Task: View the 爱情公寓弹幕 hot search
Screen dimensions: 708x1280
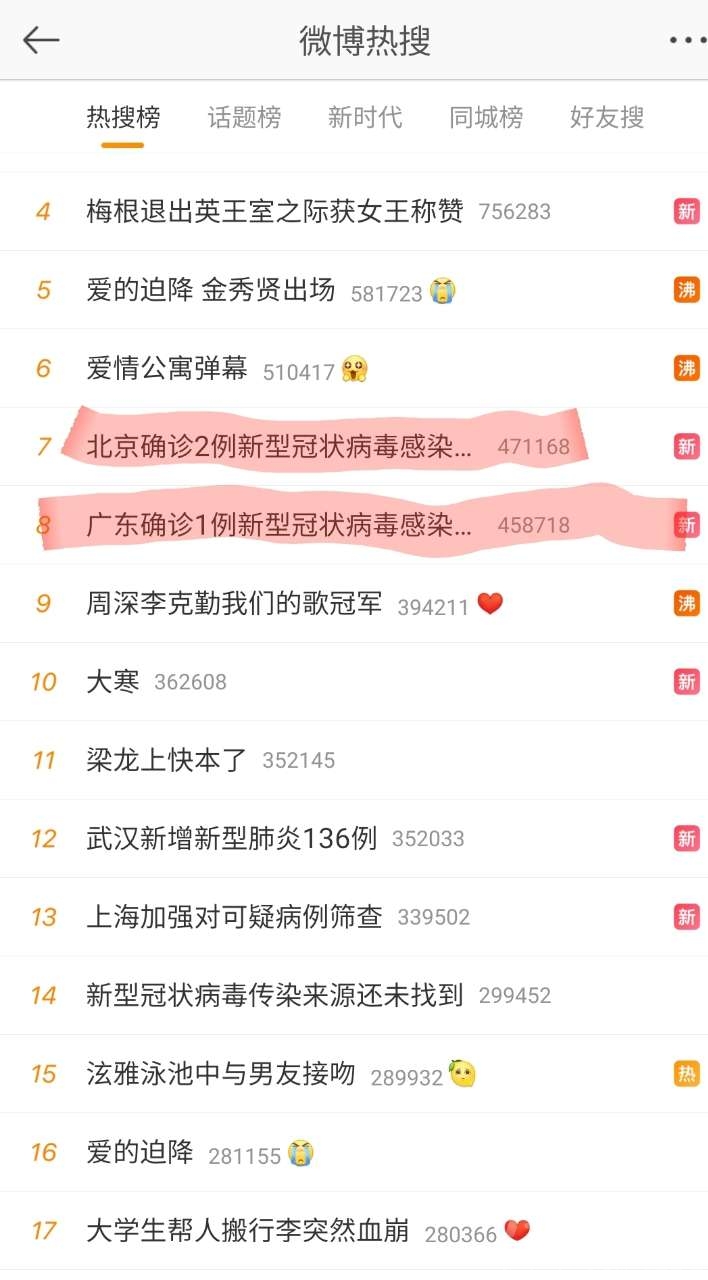Action: (x=167, y=369)
